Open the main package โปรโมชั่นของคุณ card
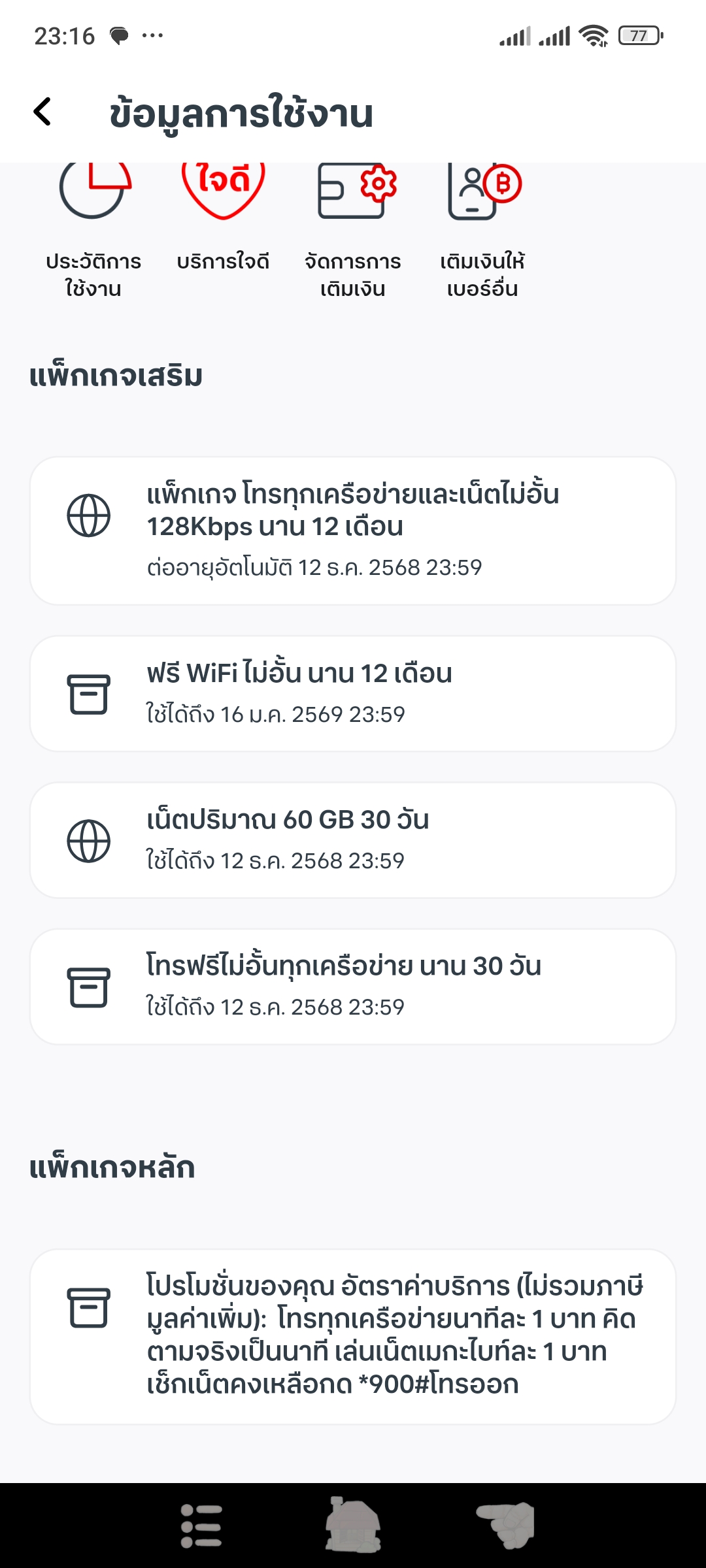 pos(353,1337)
